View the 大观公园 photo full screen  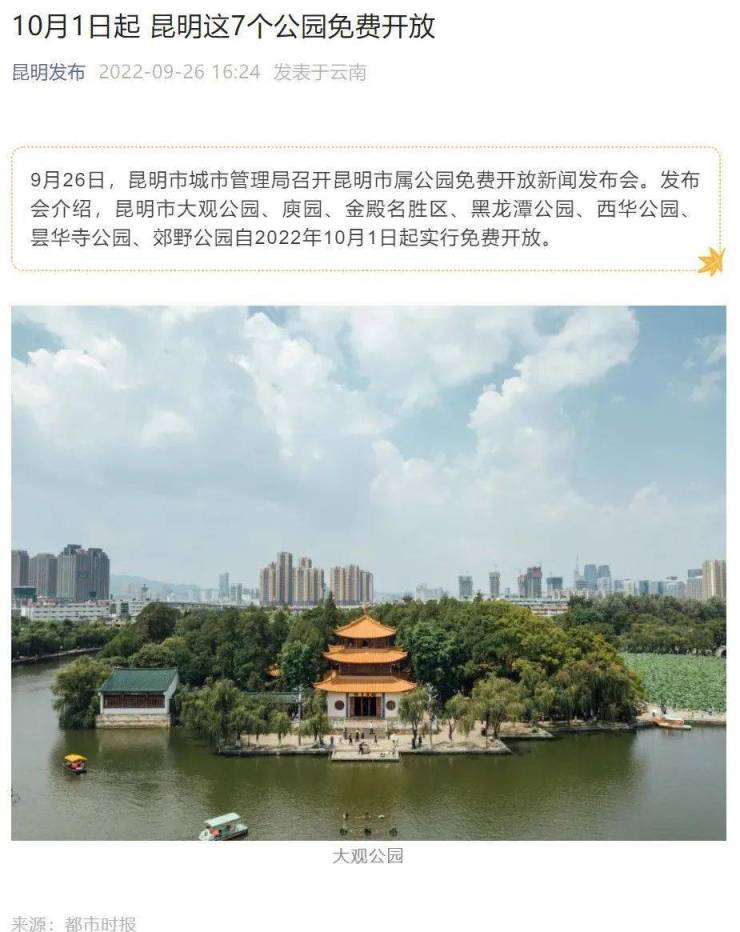[x=368, y=572]
